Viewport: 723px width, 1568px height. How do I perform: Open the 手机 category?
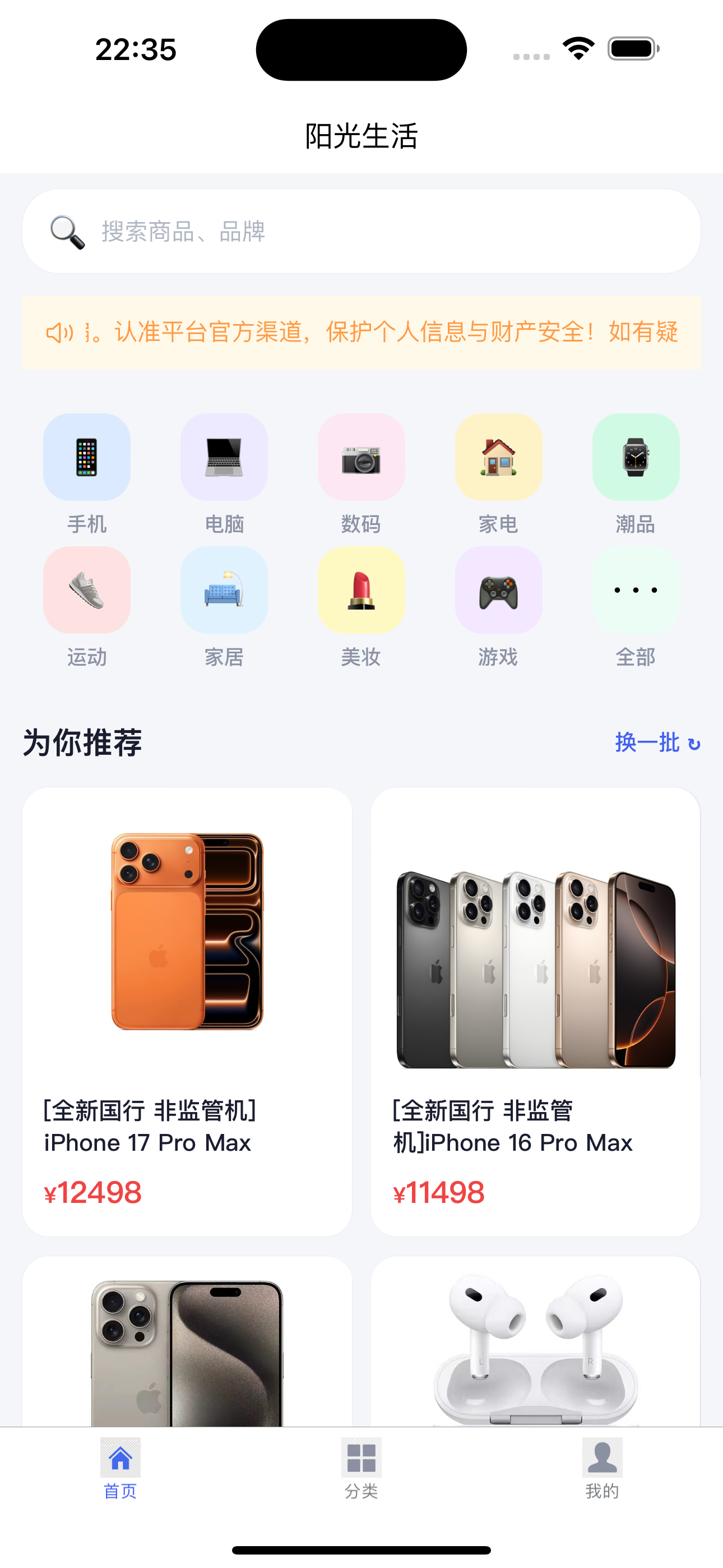click(87, 458)
